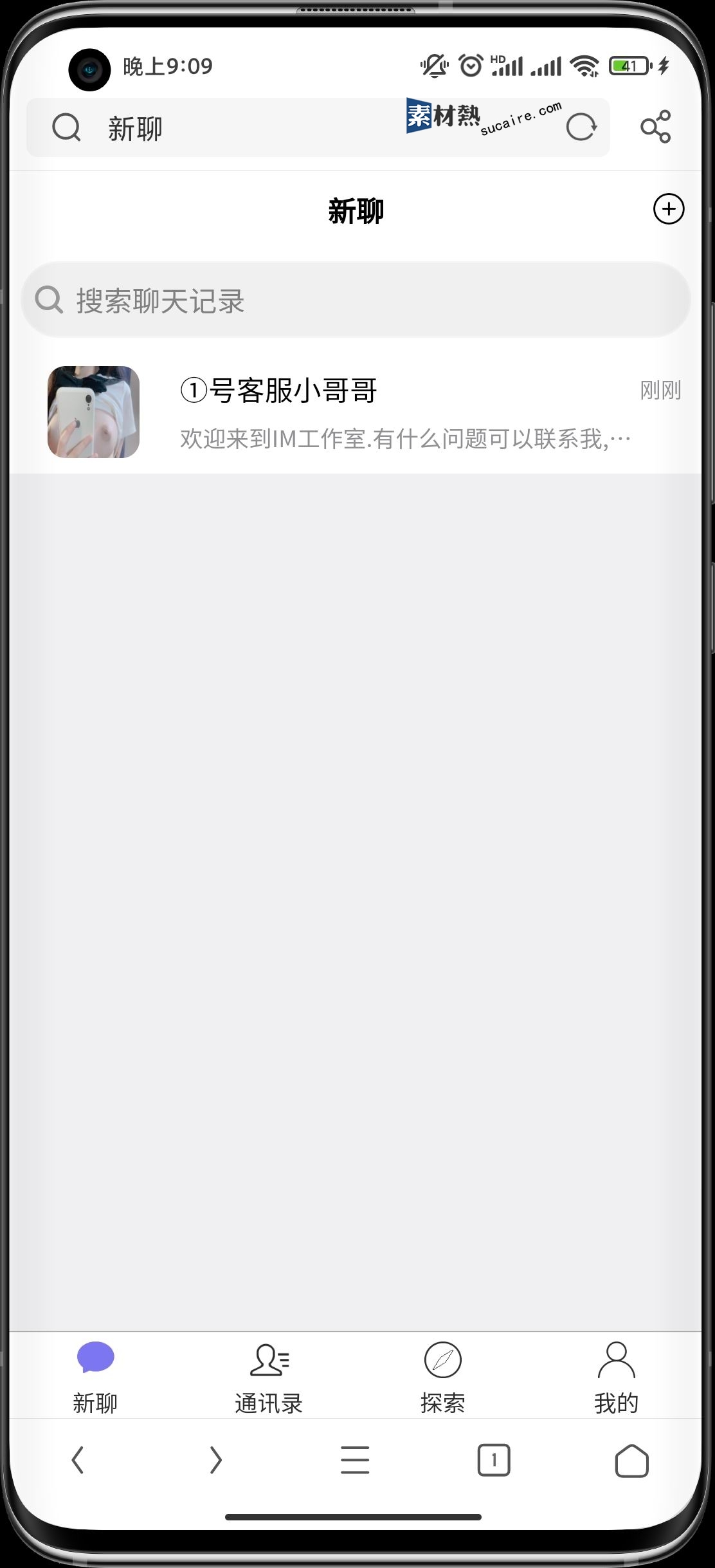Open the plus menu beside the 新聊 title
715x1568 pixels.
tap(668, 209)
